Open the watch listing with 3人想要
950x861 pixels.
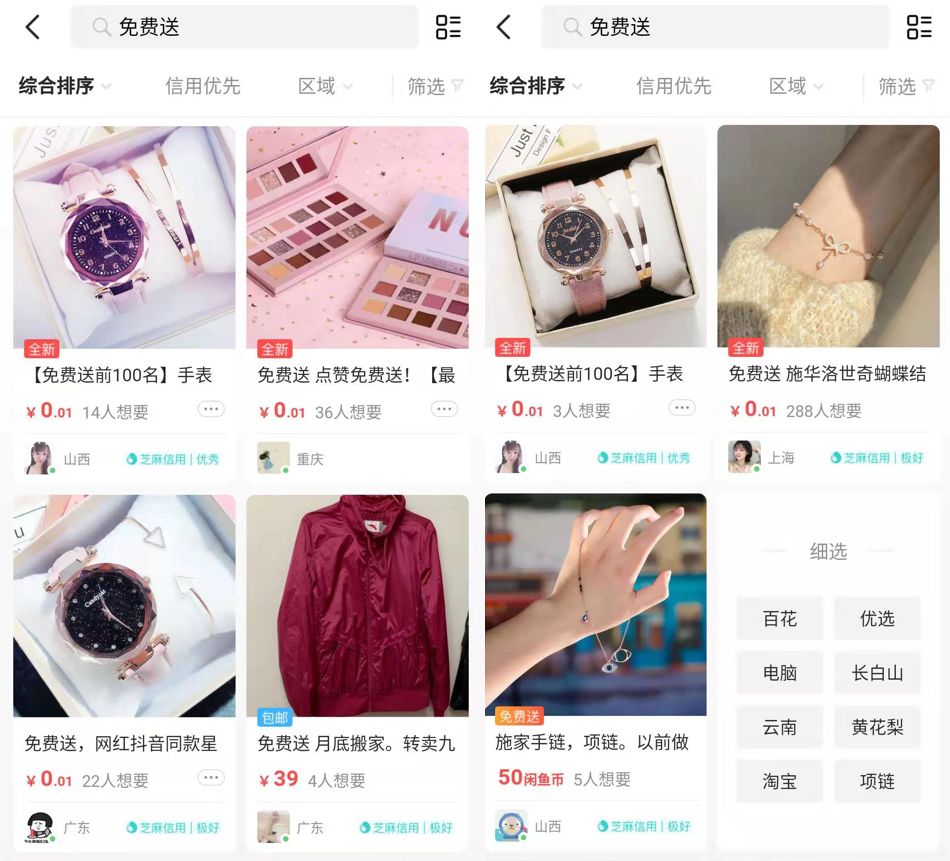click(x=595, y=237)
